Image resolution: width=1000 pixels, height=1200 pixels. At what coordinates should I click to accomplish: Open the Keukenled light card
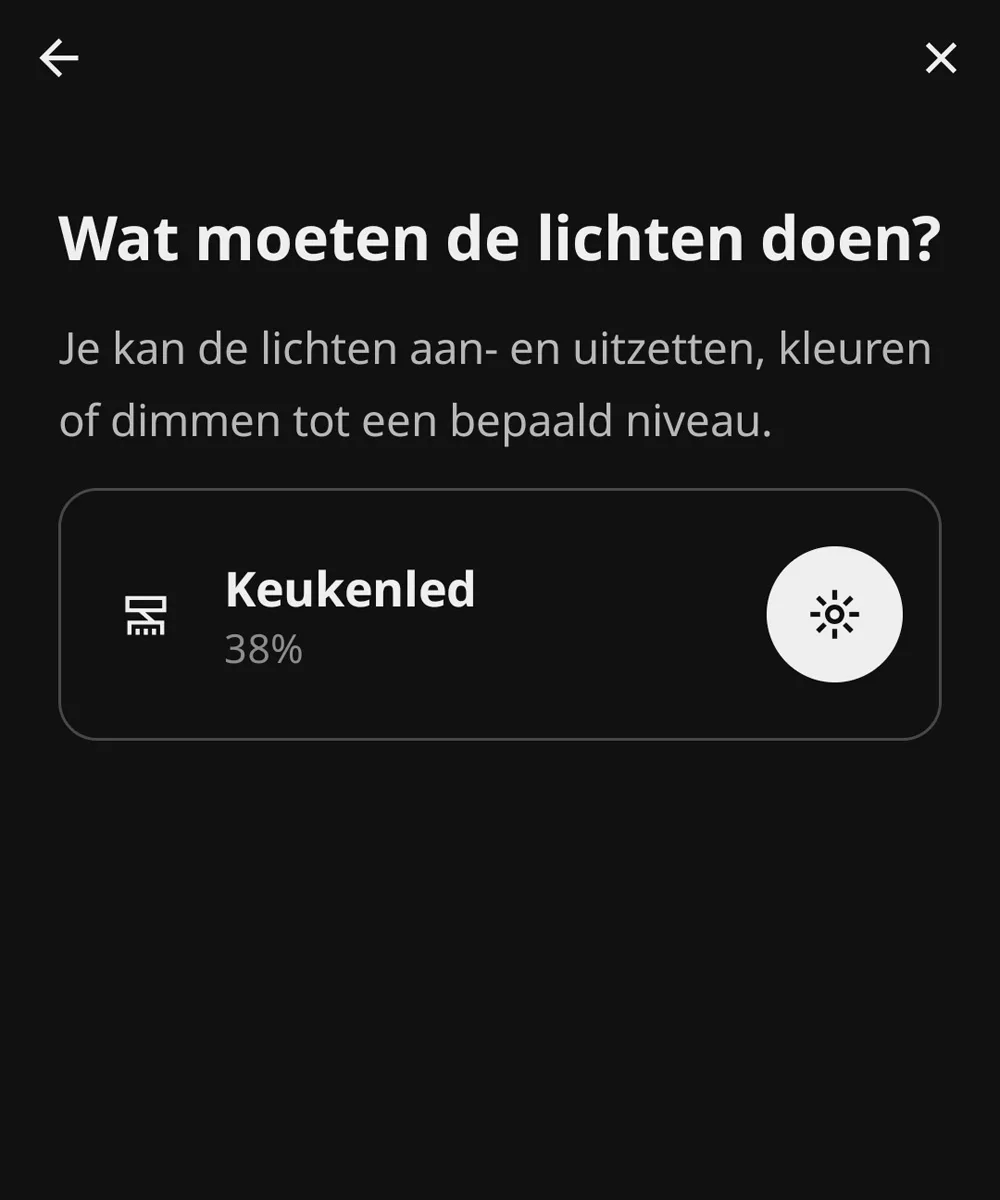tap(400, 614)
